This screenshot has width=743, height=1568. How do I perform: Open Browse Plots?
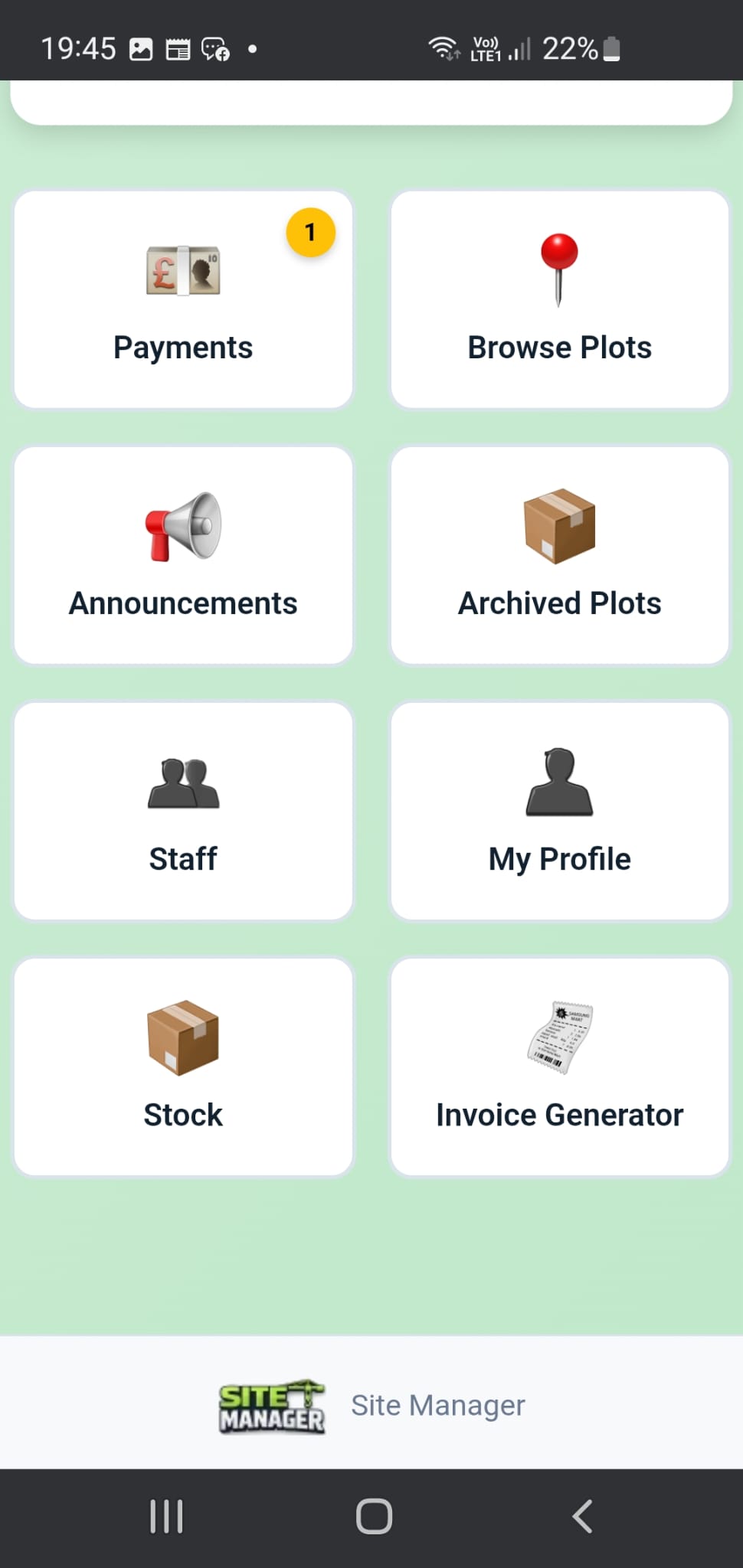(x=559, y=300)
